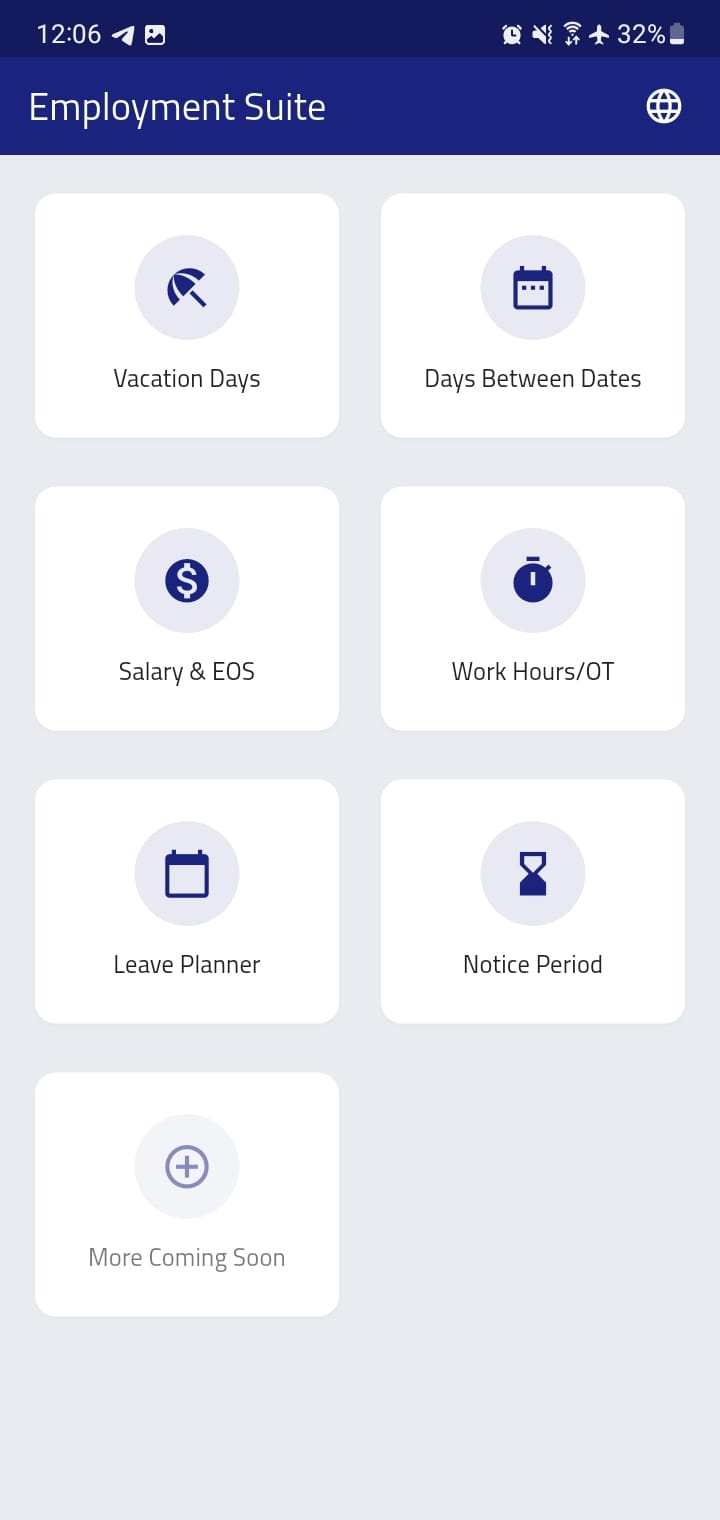
Task: Open the language globe icon
Action: [x=665, y=105]
